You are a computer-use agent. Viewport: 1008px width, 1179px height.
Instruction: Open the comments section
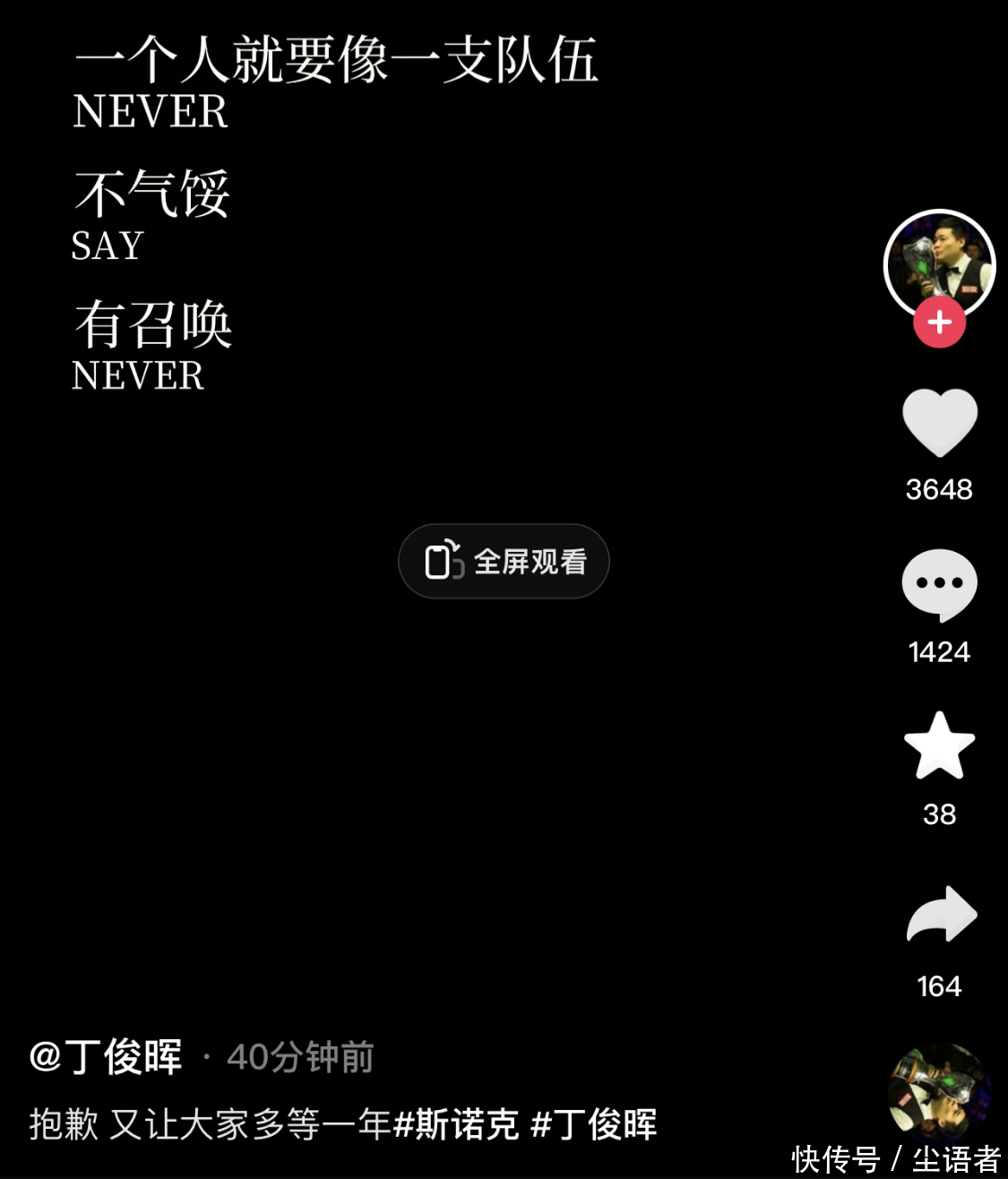pyautogui.click(x=939, y=584)
